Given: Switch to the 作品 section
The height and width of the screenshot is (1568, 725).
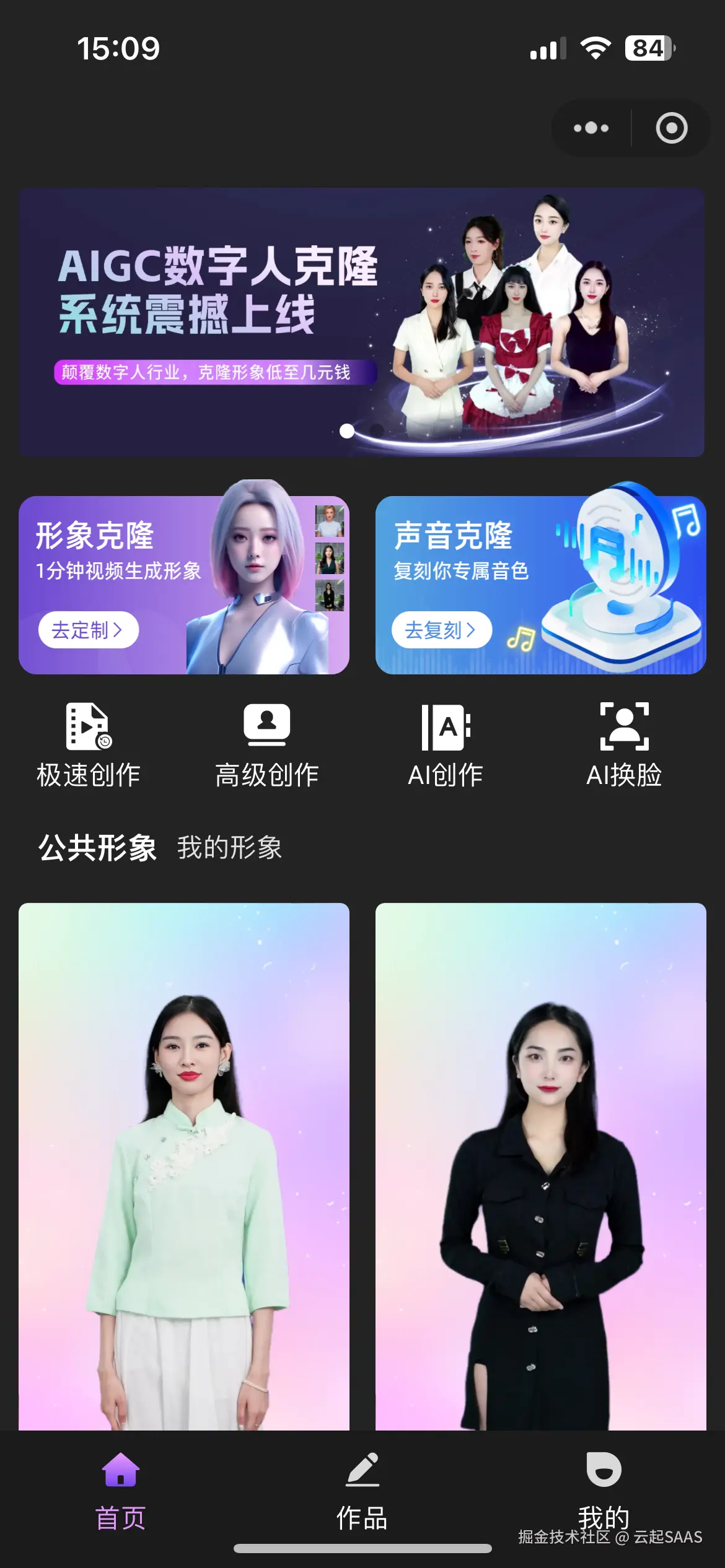Looking at the screenshot, I should coord(362,1499).
